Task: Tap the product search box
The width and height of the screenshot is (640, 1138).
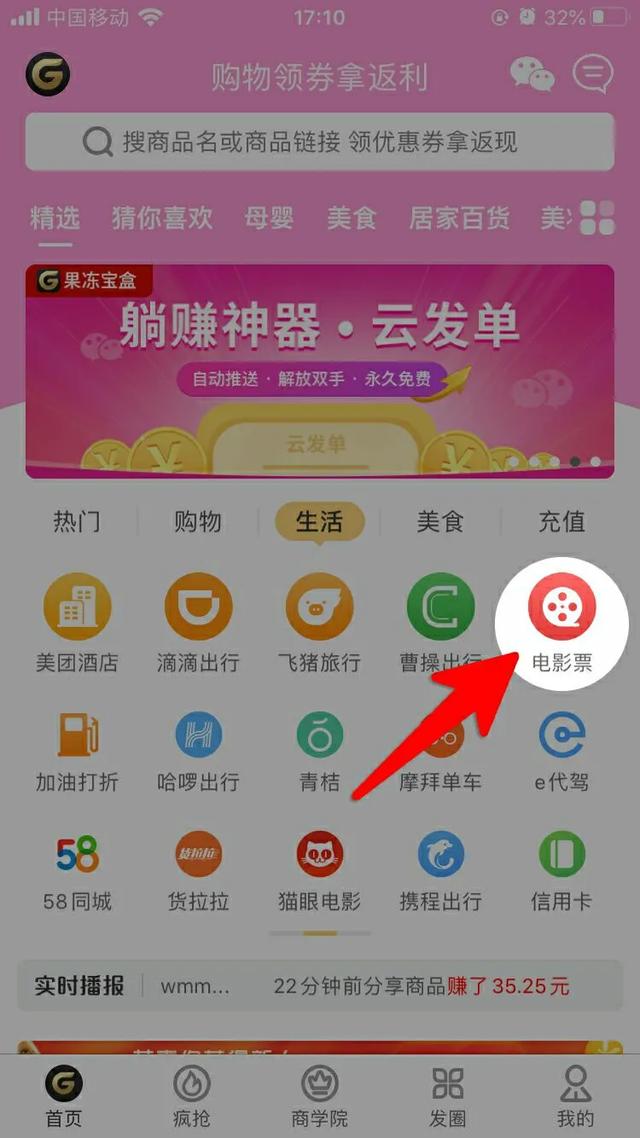Action: click(320, 142)
